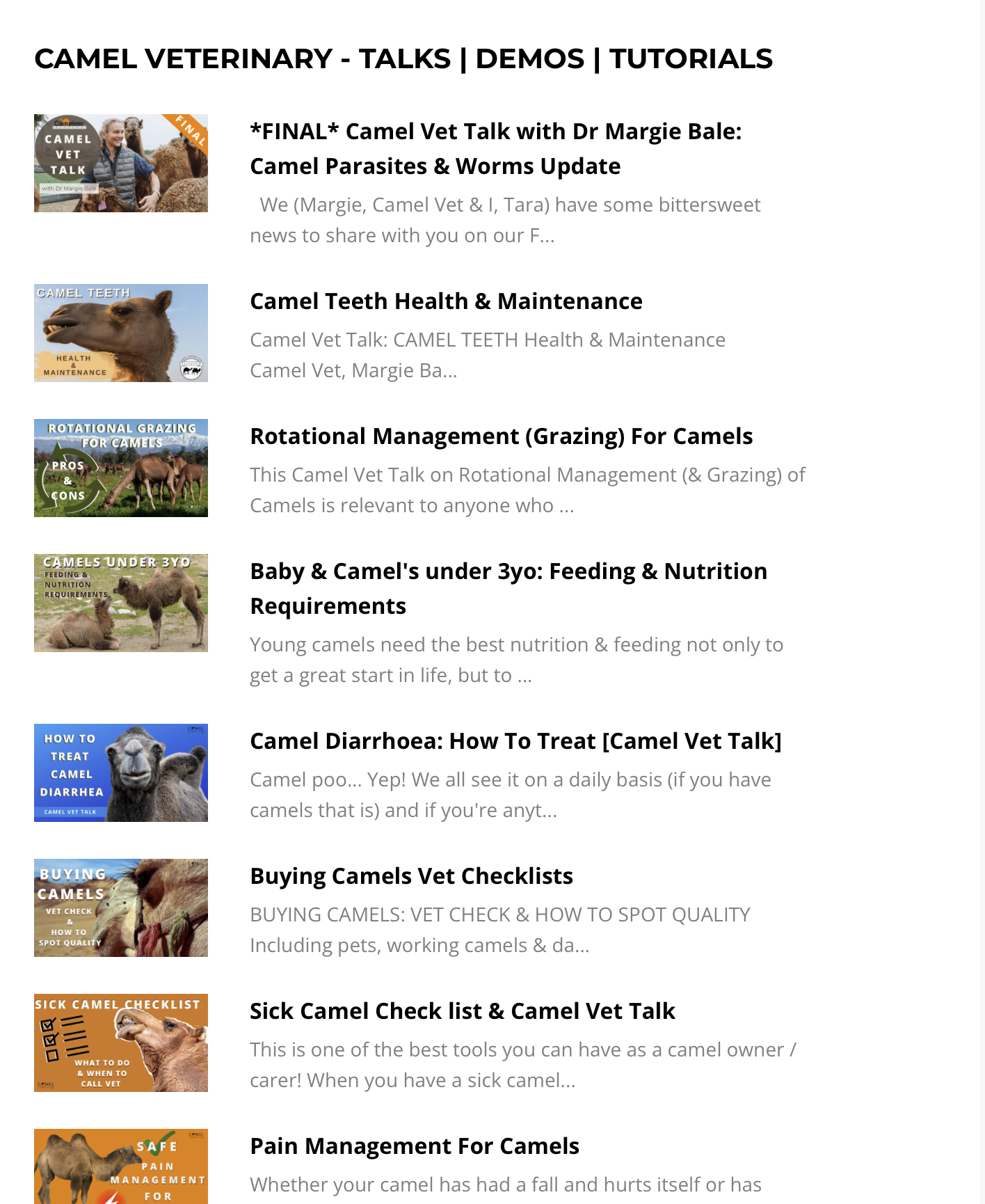The image size is (985, 1204).
Task: Tap the Safe Pain Management thumbnail
Action: tap(121, 1166)
